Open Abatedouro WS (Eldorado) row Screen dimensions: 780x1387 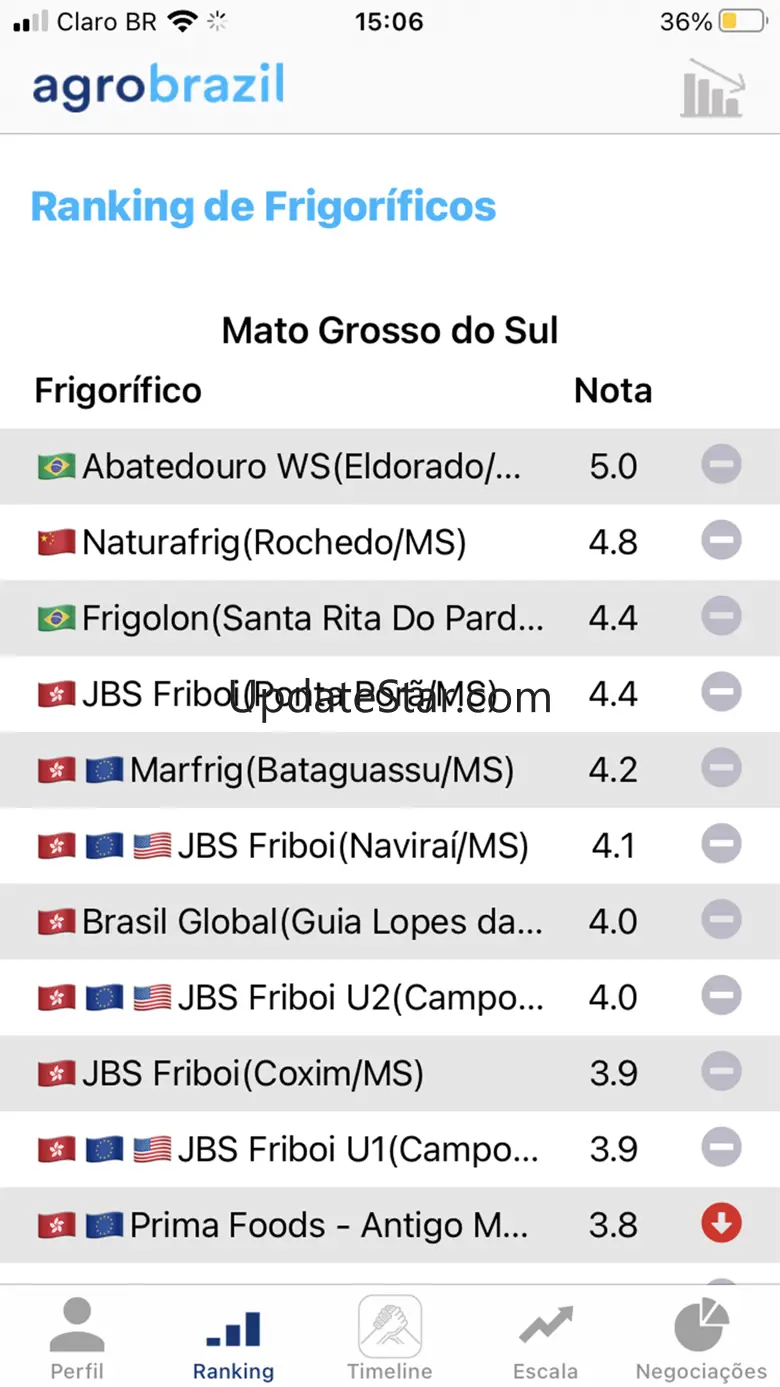[301, 466]
